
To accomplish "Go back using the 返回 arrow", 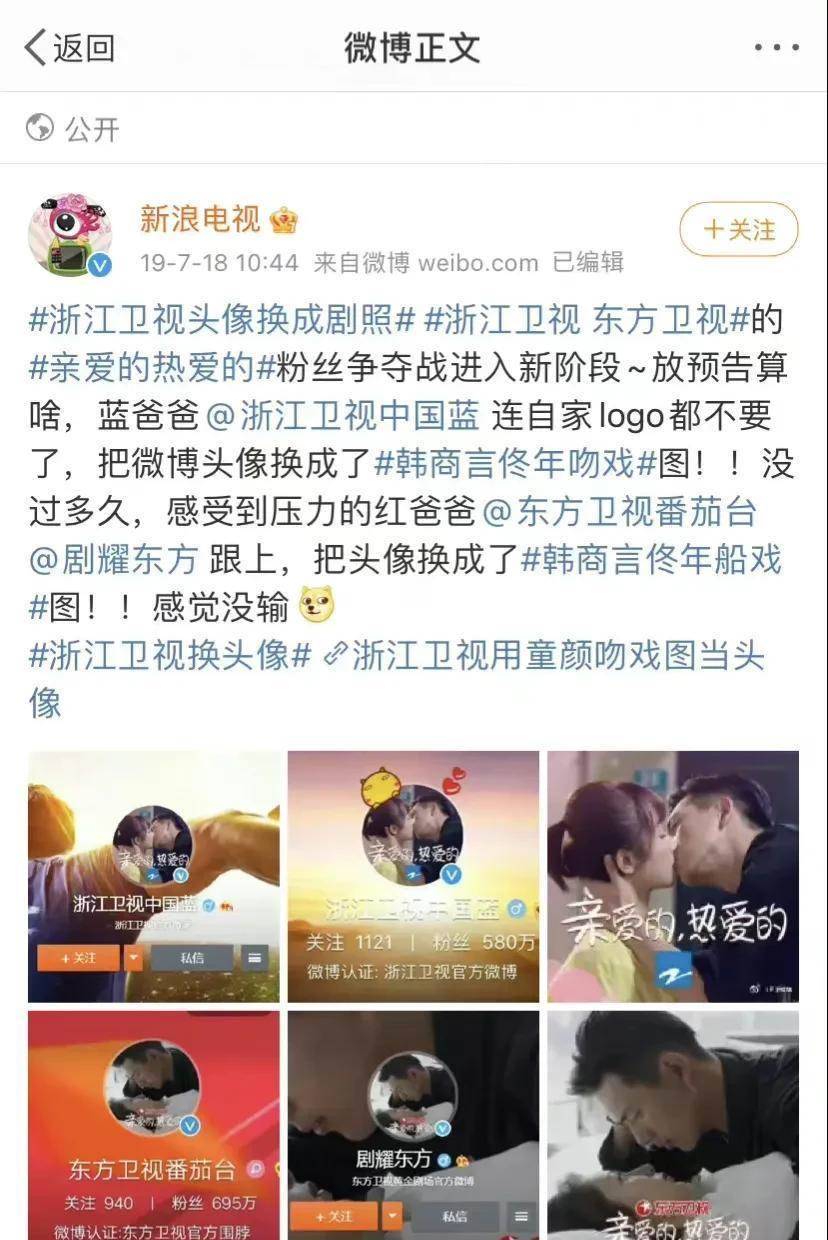I will click(x=68, y=47).
